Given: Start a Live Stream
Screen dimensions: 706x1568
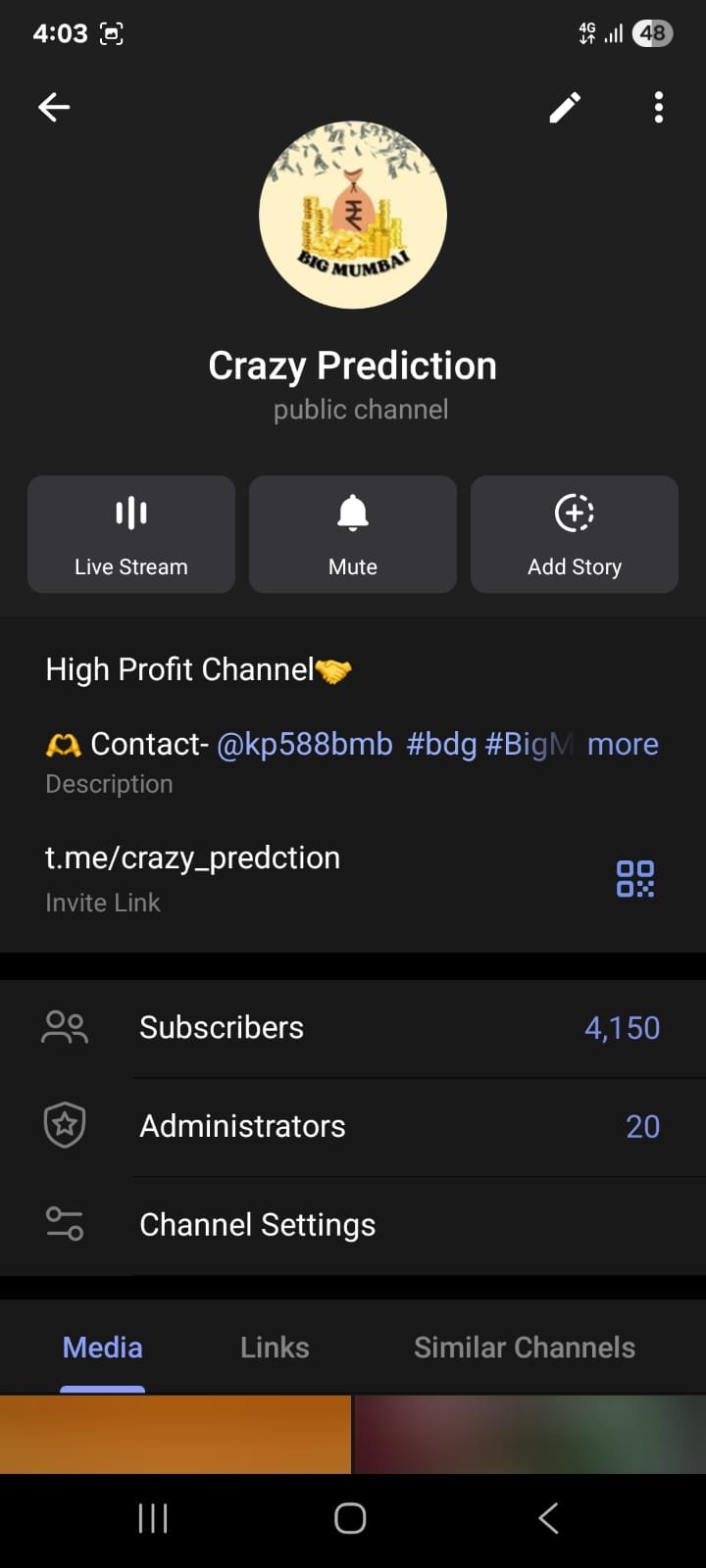Looking at the screenshot, I should pos(131,534).
